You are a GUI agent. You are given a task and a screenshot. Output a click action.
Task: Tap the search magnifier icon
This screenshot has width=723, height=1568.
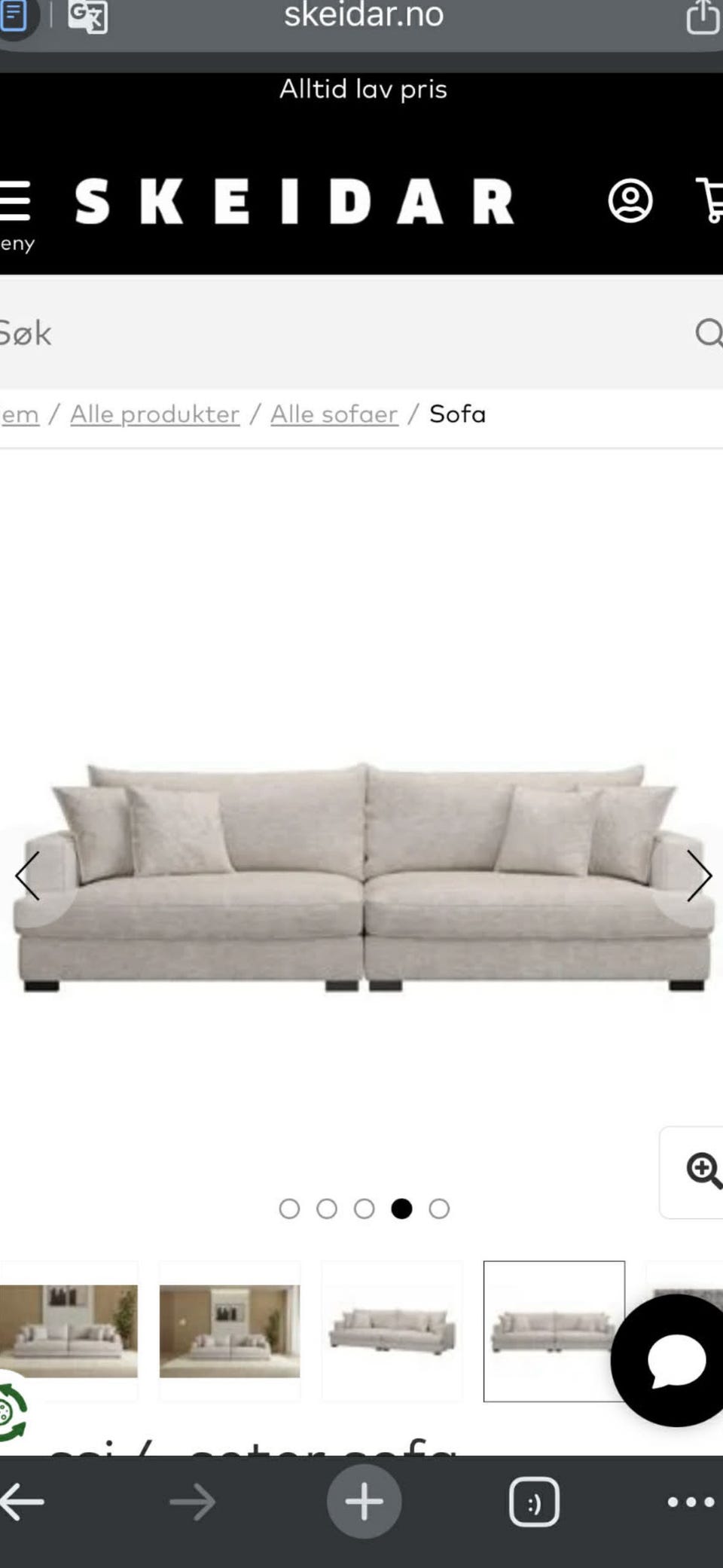point(707,332)
